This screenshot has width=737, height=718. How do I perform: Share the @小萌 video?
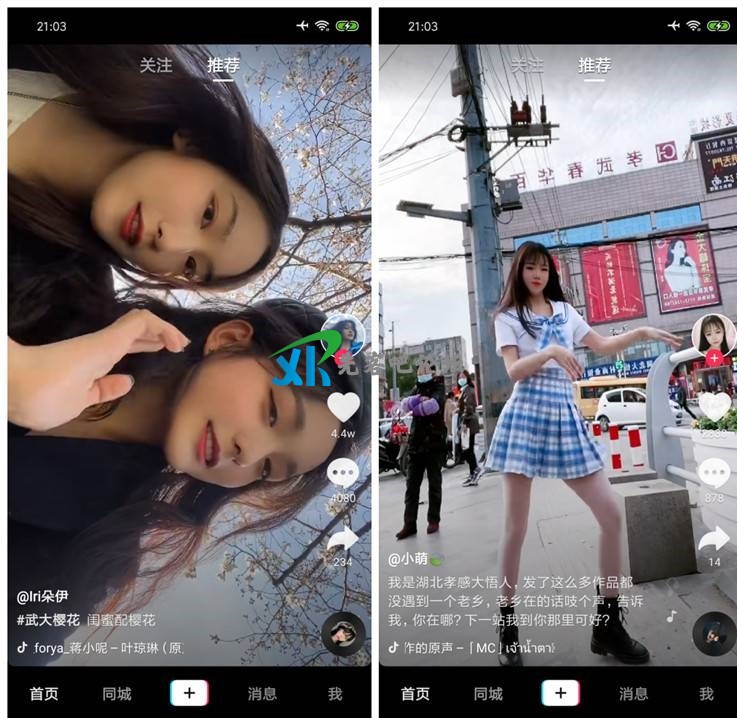coord(714,540)
